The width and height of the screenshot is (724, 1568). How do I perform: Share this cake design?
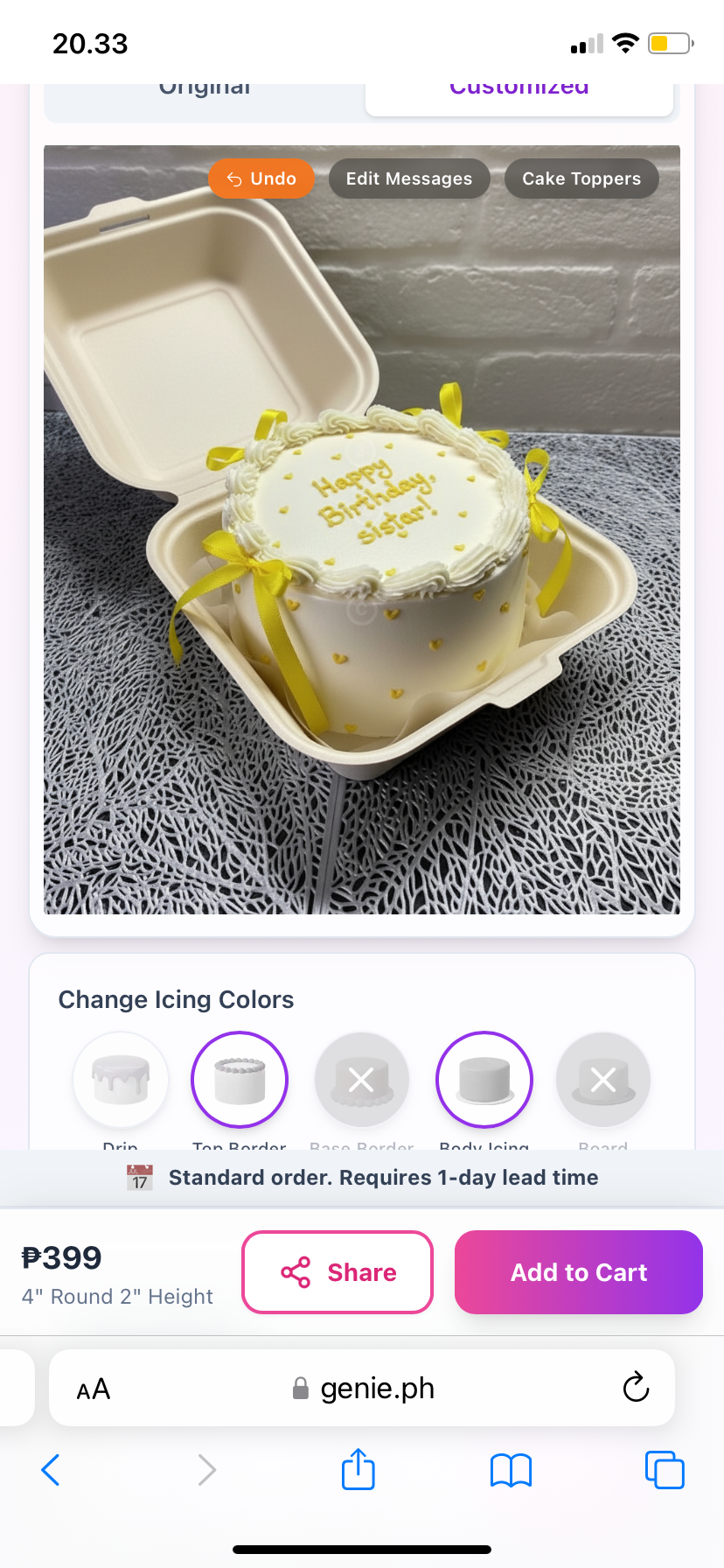point(338,1272)
